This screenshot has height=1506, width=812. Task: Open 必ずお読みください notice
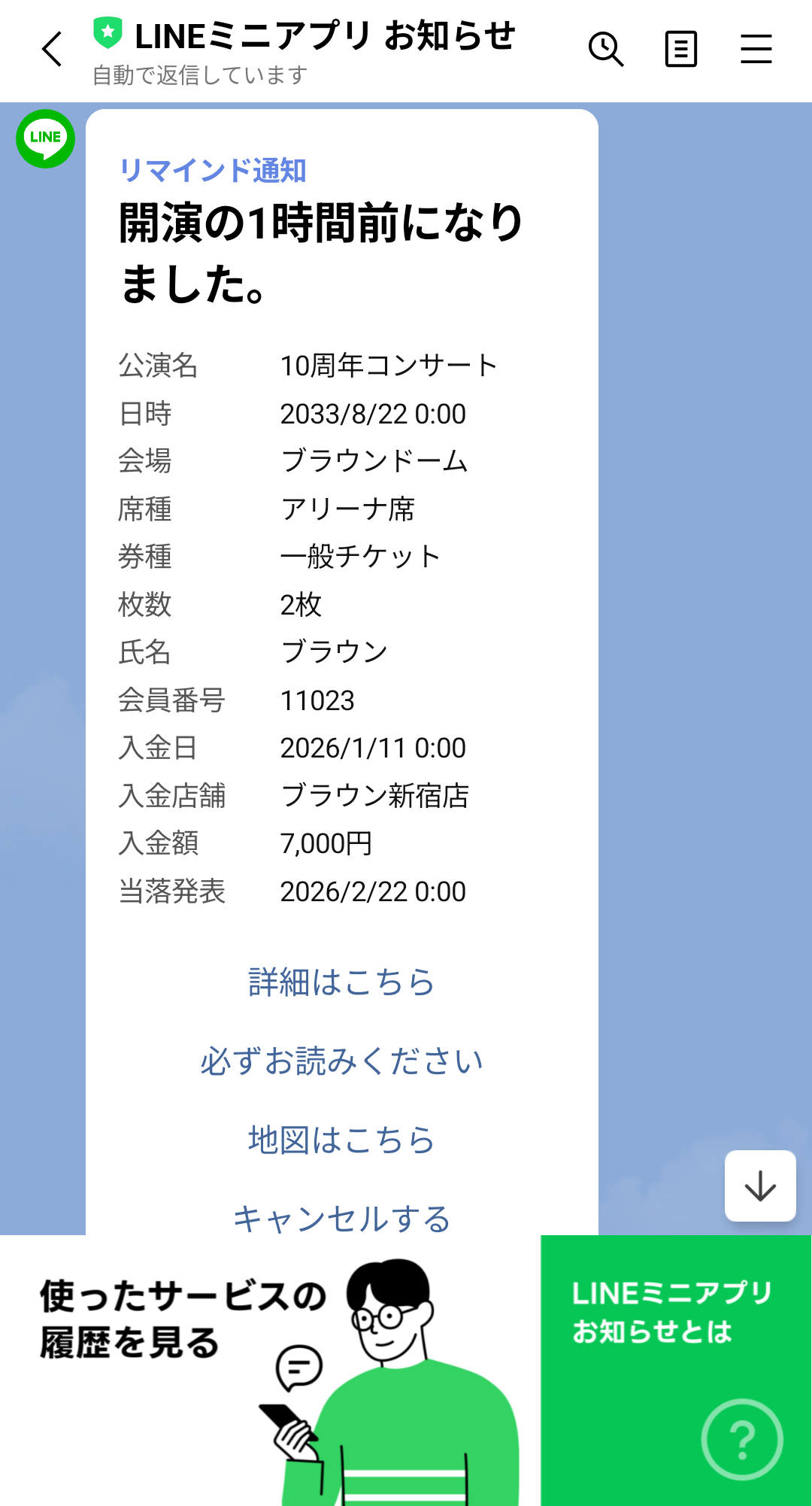pos(341,1061)
